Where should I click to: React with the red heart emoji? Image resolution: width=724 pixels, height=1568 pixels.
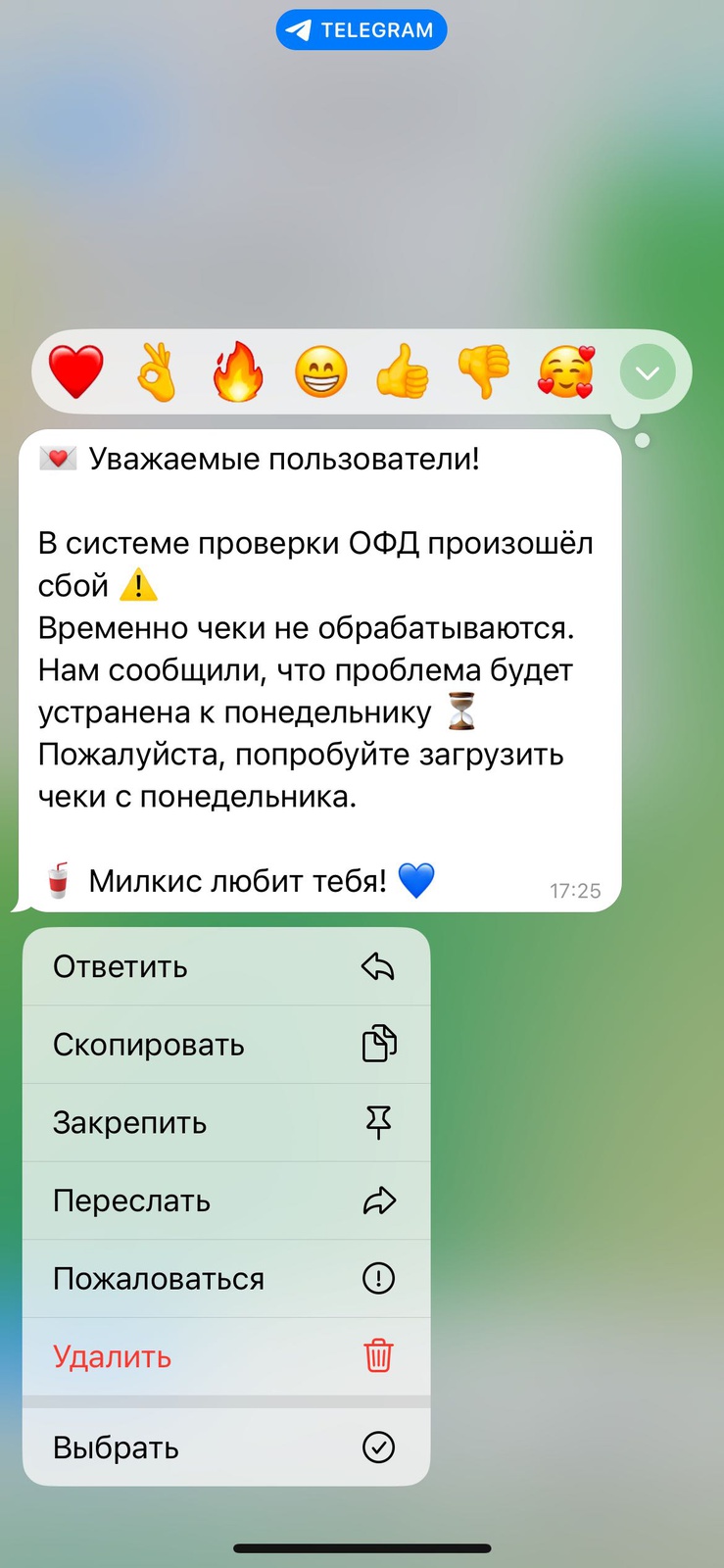[76, 372]
